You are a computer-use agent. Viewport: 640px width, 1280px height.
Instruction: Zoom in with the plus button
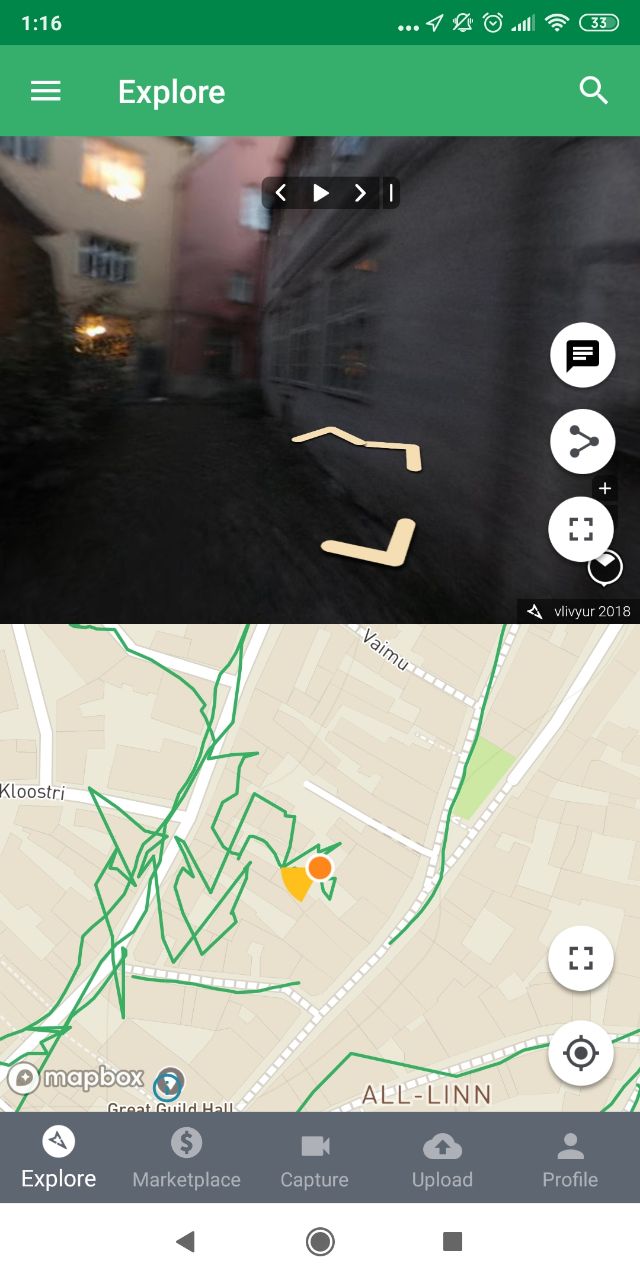(604, 489)
